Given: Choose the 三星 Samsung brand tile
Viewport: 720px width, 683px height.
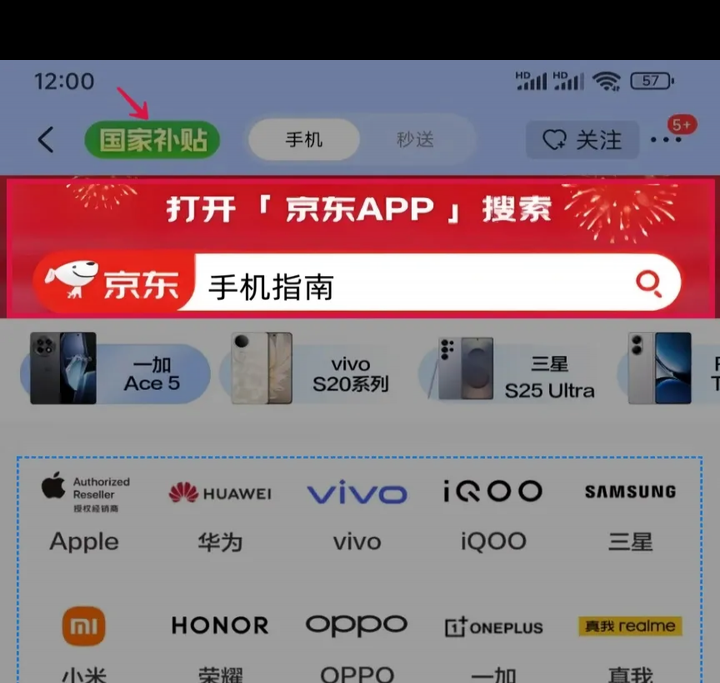Looking at the screenshot, I should tap(630, 514).
